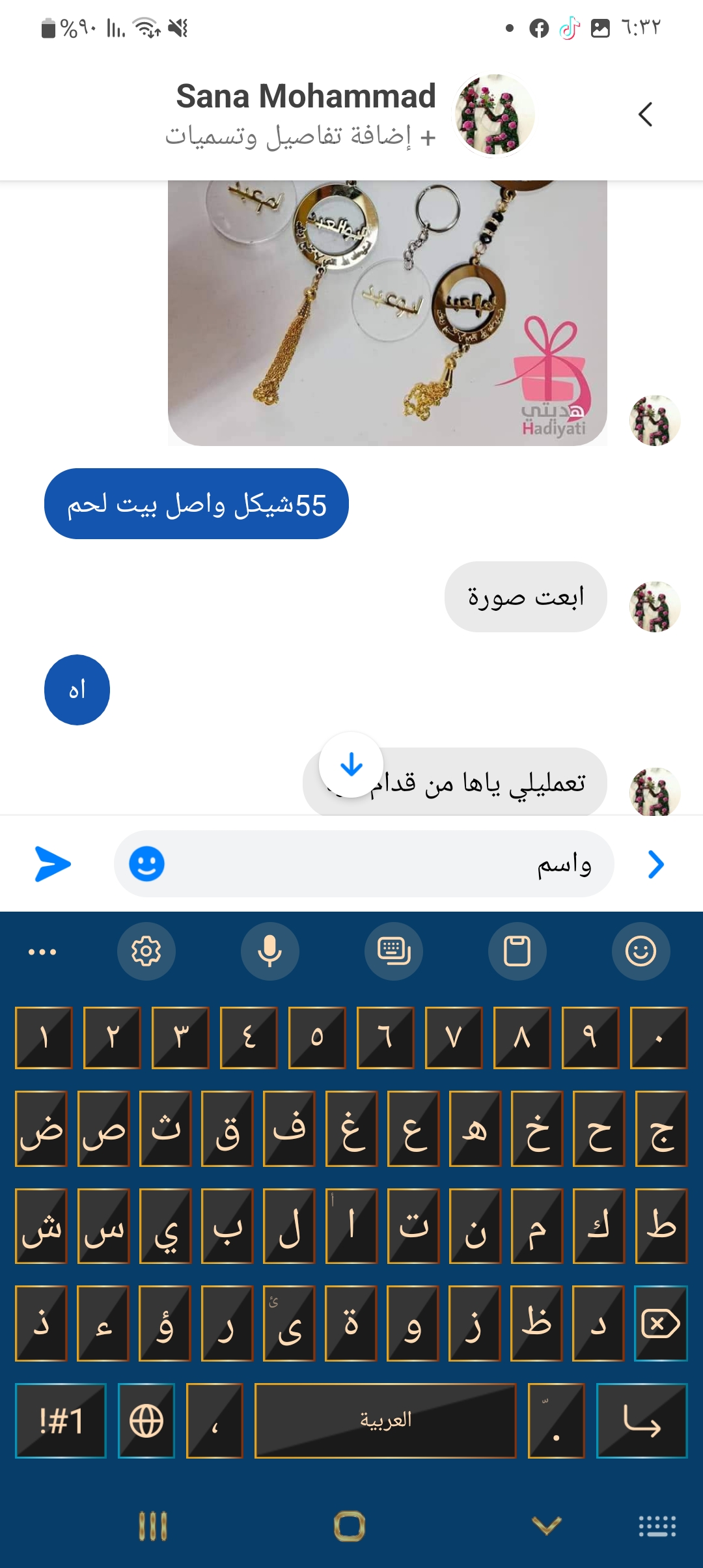This screenshot has height=1568, width=703.
Task: Hide the keyboard with the down chevron
Action: [x=546, y=1525]
